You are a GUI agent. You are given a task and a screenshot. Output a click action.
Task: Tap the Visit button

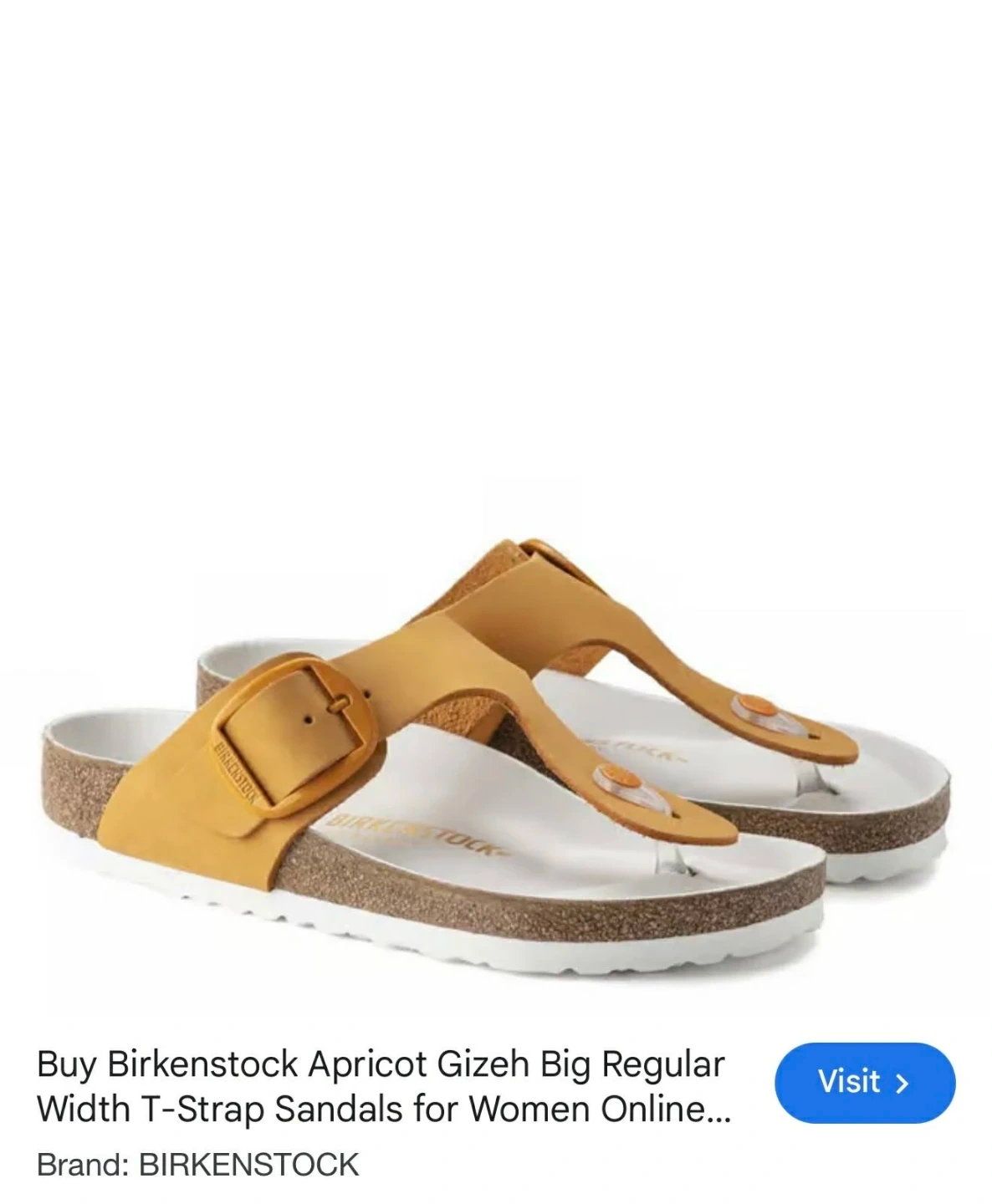(x=865, y=1082)
